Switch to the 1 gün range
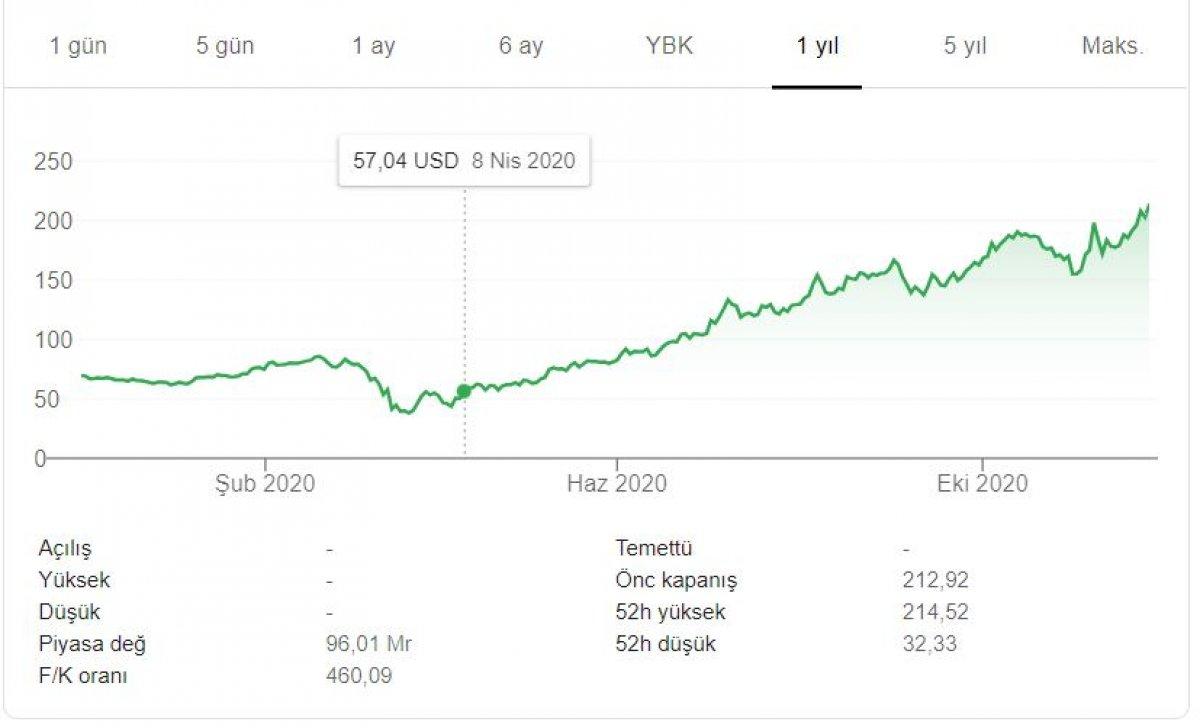1200x728 pixels. [x=78, y=47]
